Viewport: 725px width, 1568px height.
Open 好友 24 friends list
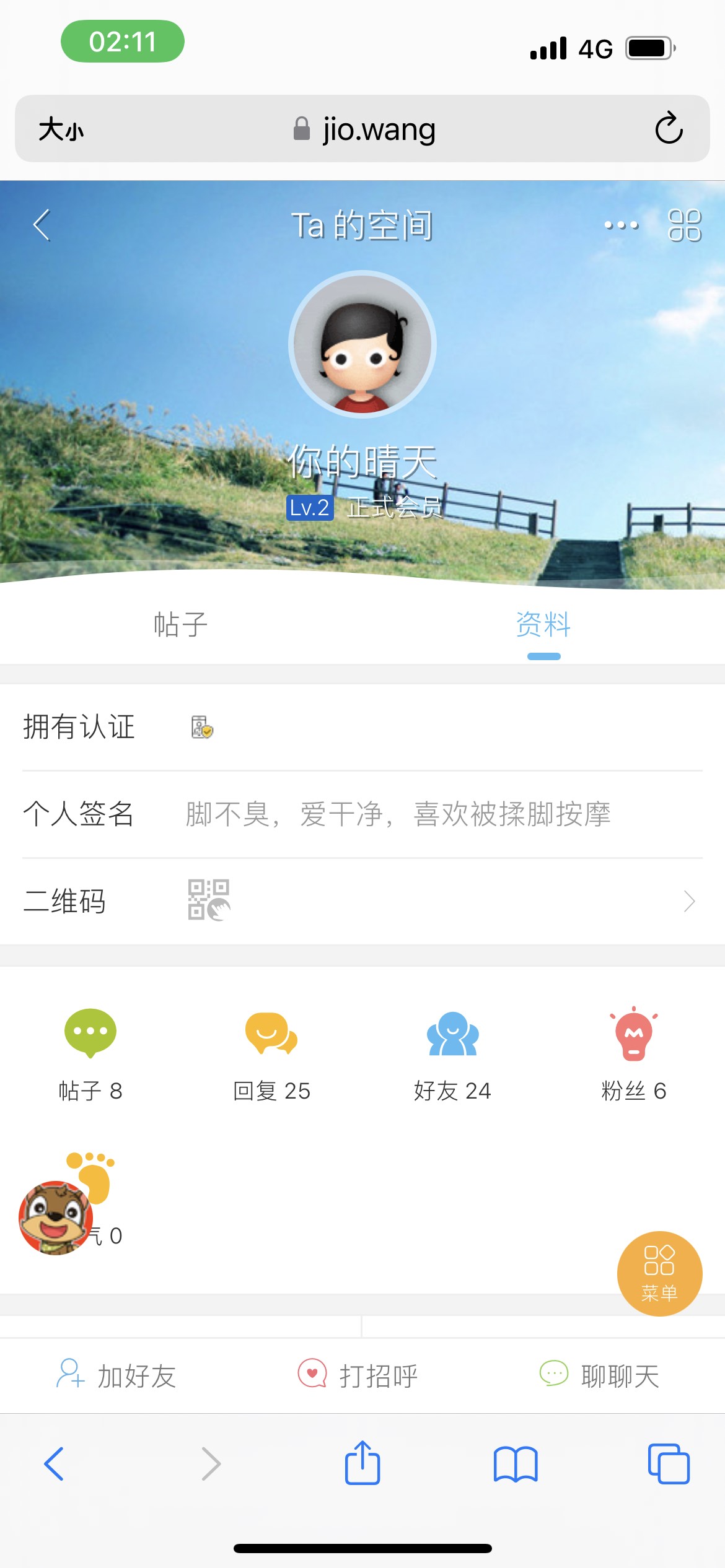[x=452, y=1054]
